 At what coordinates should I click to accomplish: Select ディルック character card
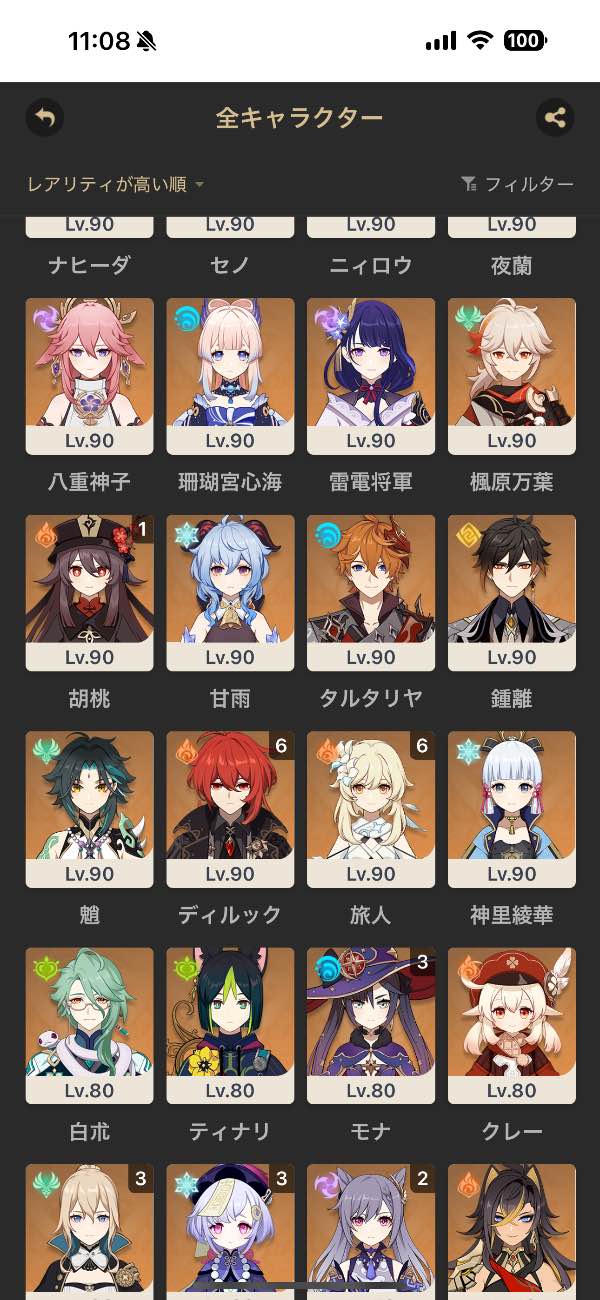(230, 808)
